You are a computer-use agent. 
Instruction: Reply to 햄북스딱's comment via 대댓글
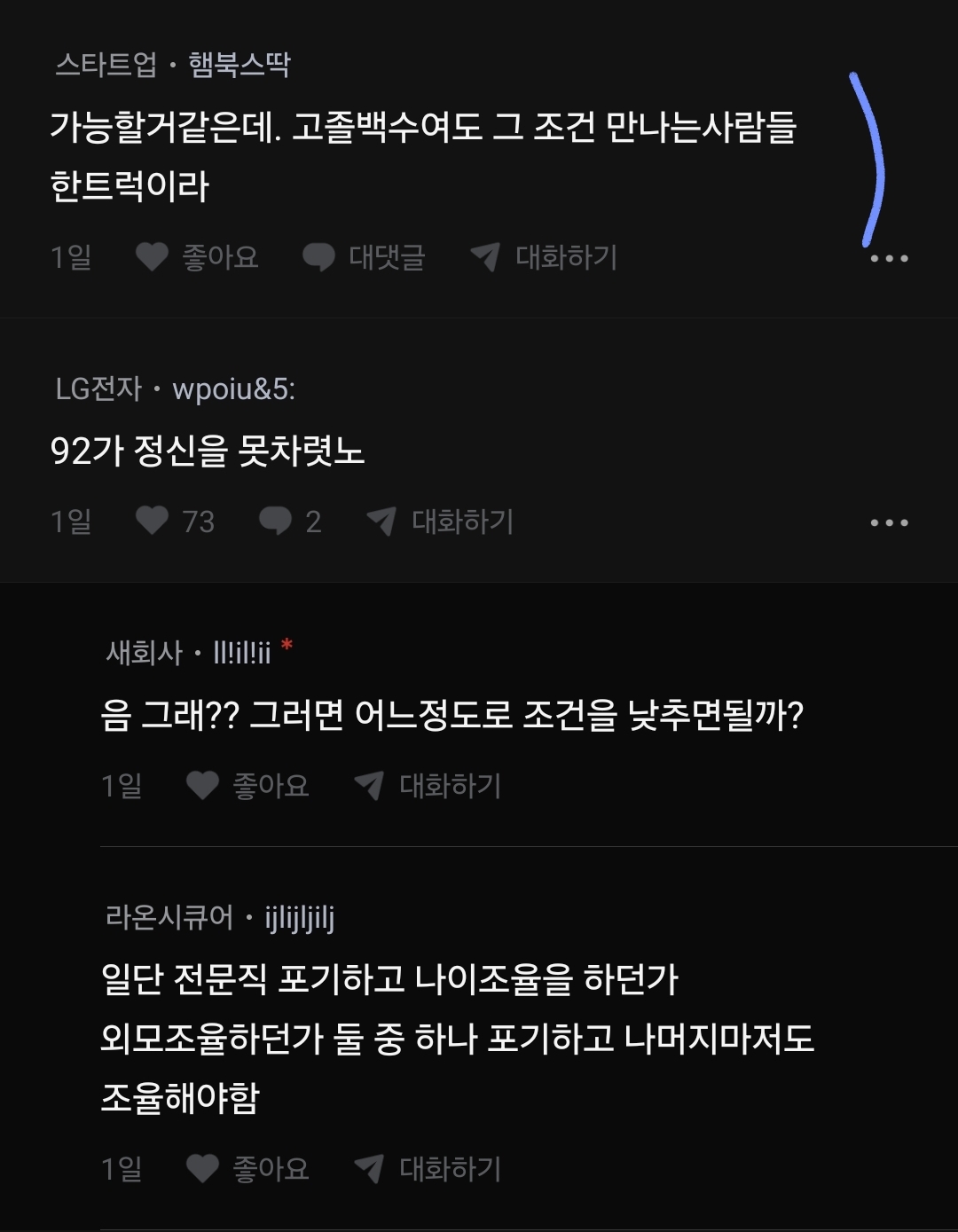point(364,257)
